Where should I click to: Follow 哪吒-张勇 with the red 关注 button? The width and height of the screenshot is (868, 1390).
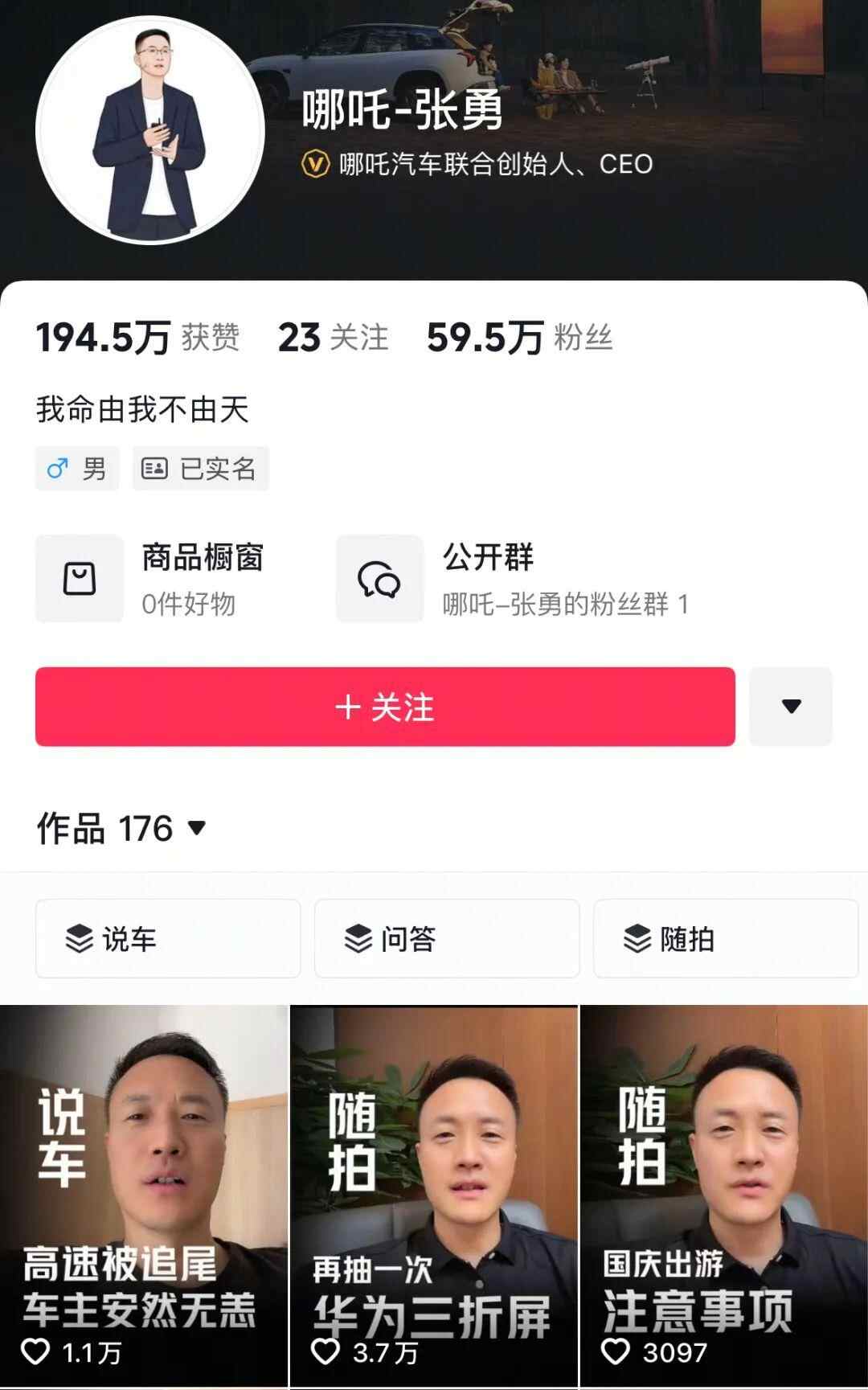click(385, 707)
